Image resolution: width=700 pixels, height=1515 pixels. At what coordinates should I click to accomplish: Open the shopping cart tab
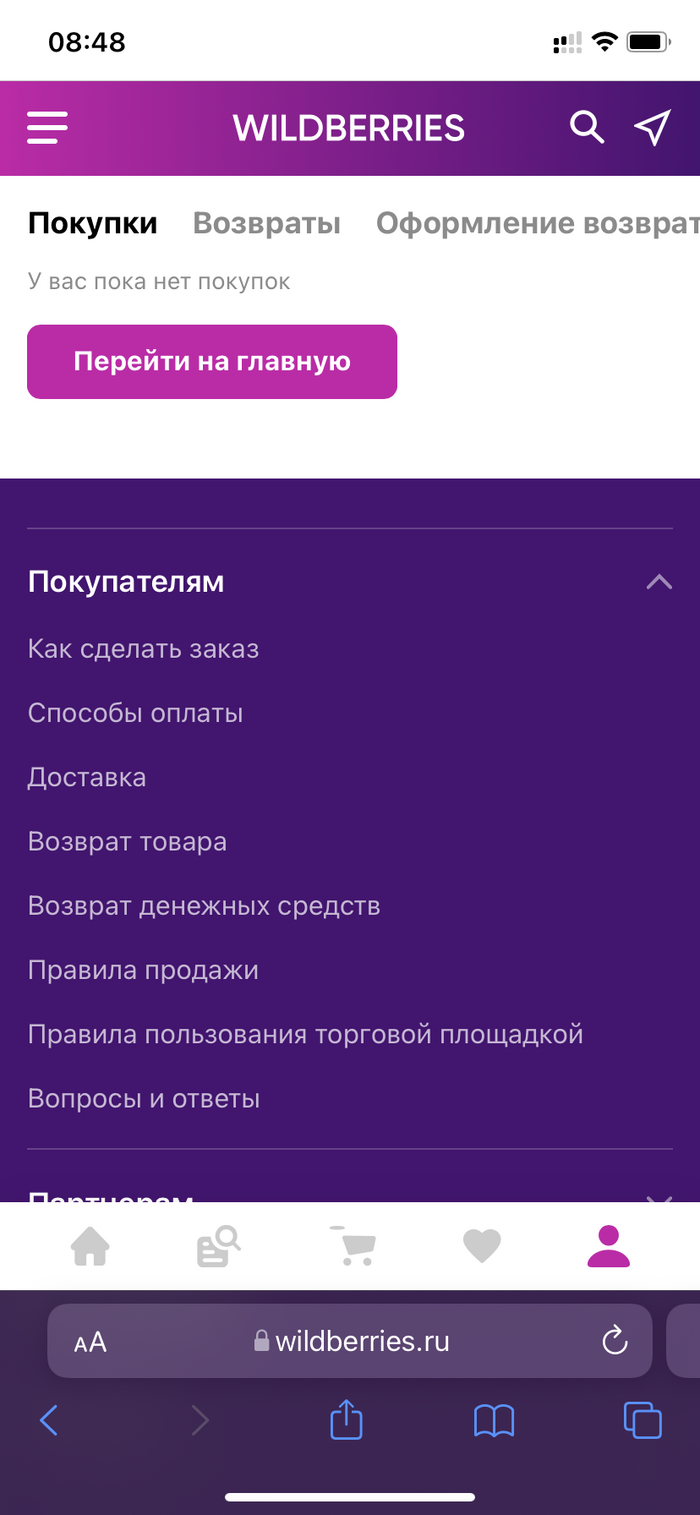point(352,1246)
